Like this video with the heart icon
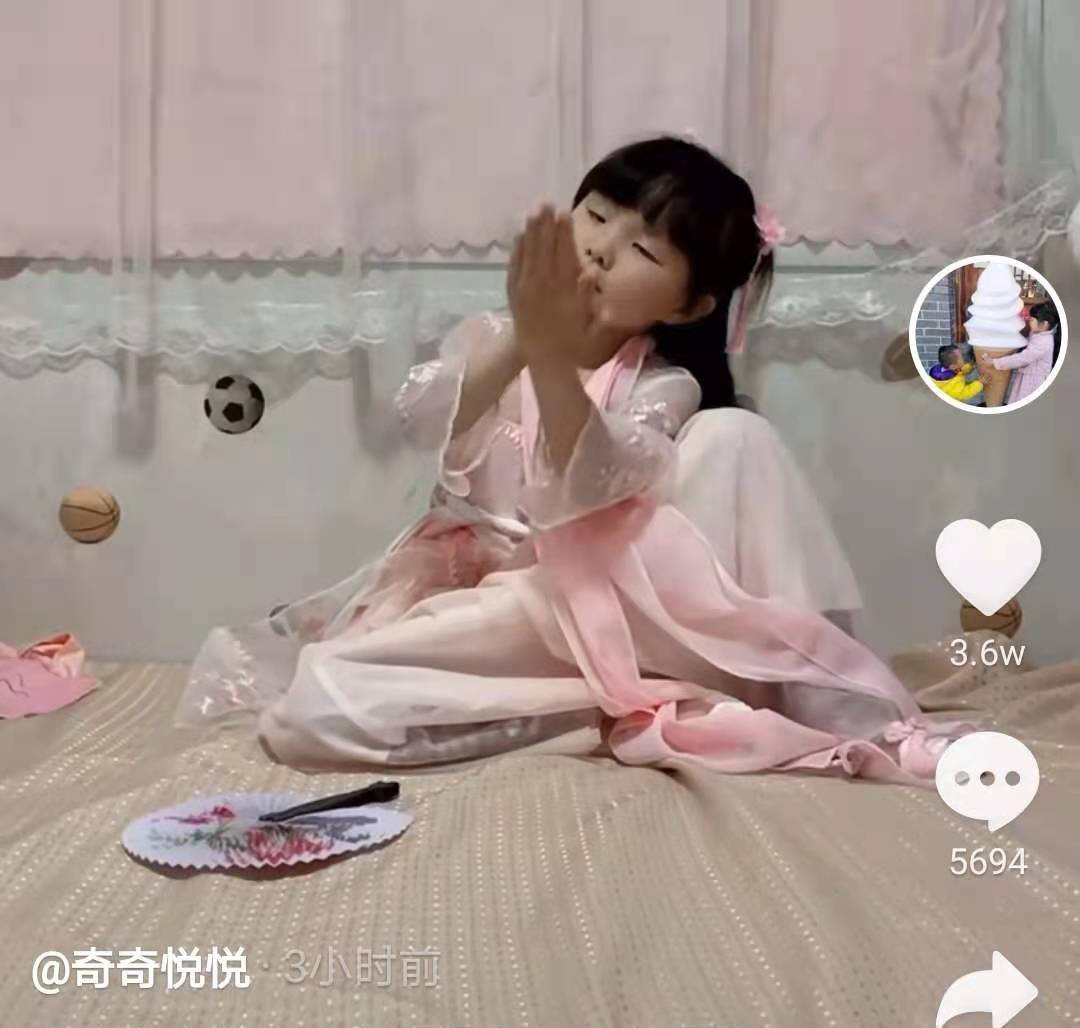This screenshot has height=1028, width=1080. pos(988,565)
